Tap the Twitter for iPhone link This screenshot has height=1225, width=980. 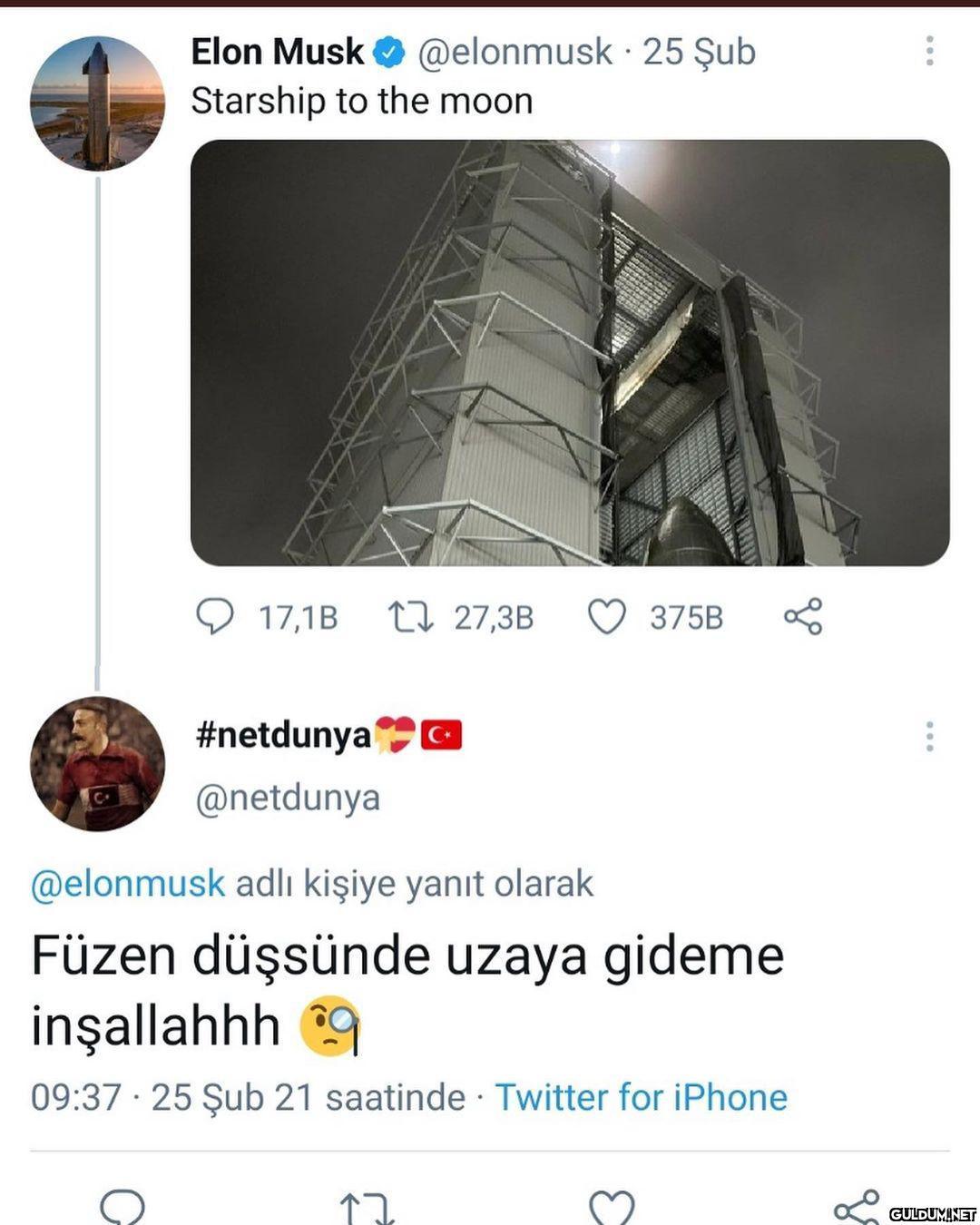coord(641,1097)
